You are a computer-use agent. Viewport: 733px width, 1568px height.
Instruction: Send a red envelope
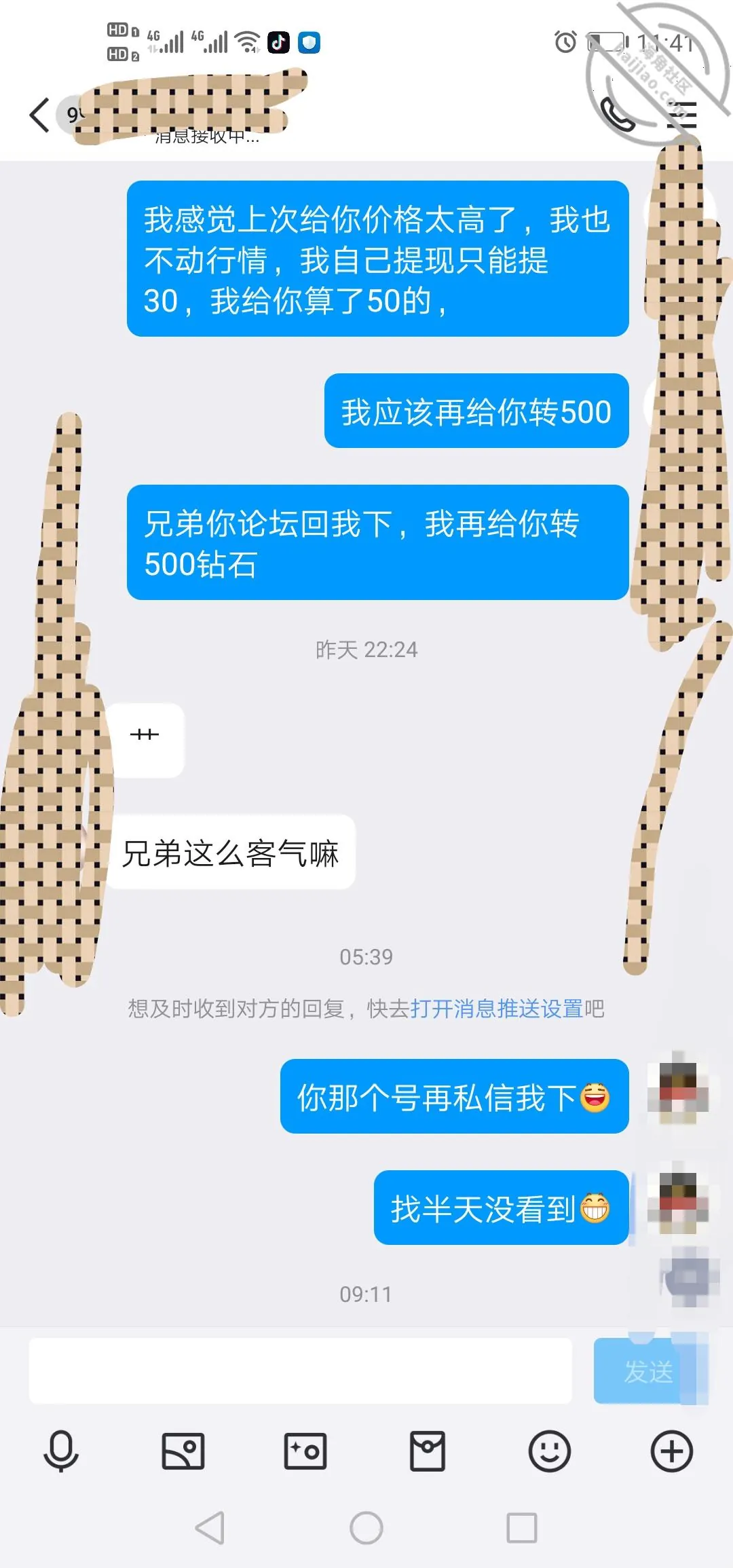[x=428, y=1451]
